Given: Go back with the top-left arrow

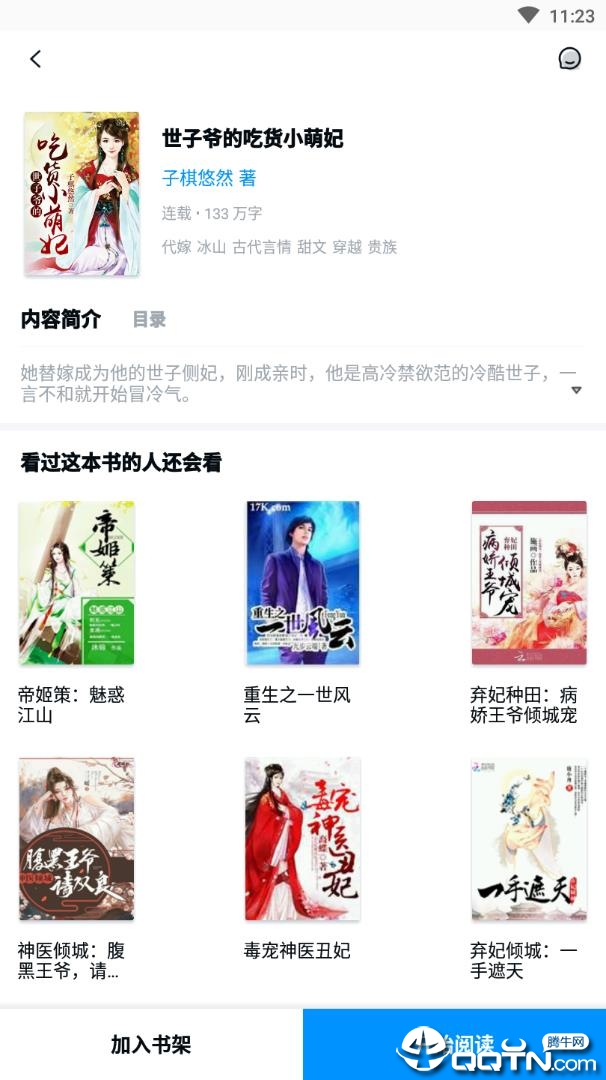Looking at the screenshot, I should tap(36, 59).
